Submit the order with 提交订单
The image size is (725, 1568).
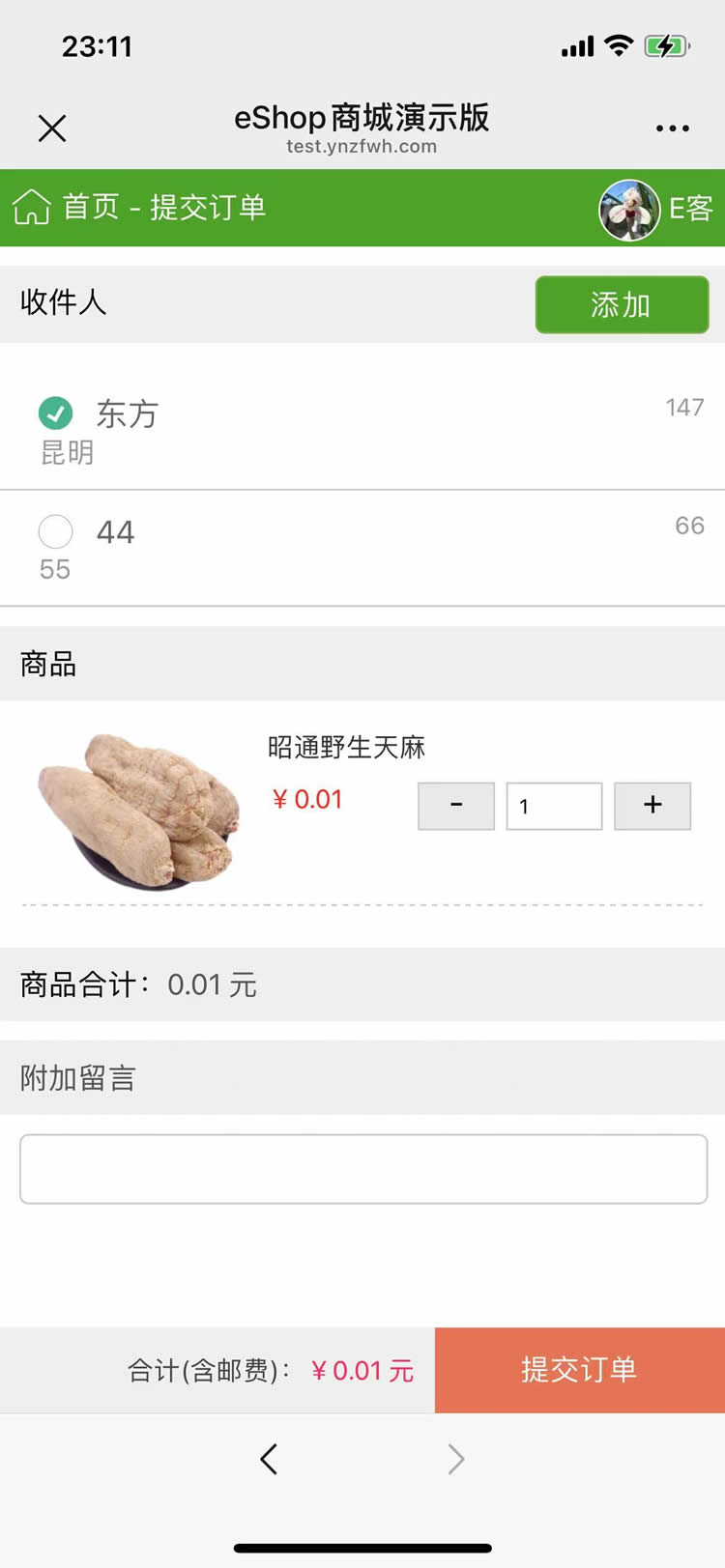(579, 1370)
